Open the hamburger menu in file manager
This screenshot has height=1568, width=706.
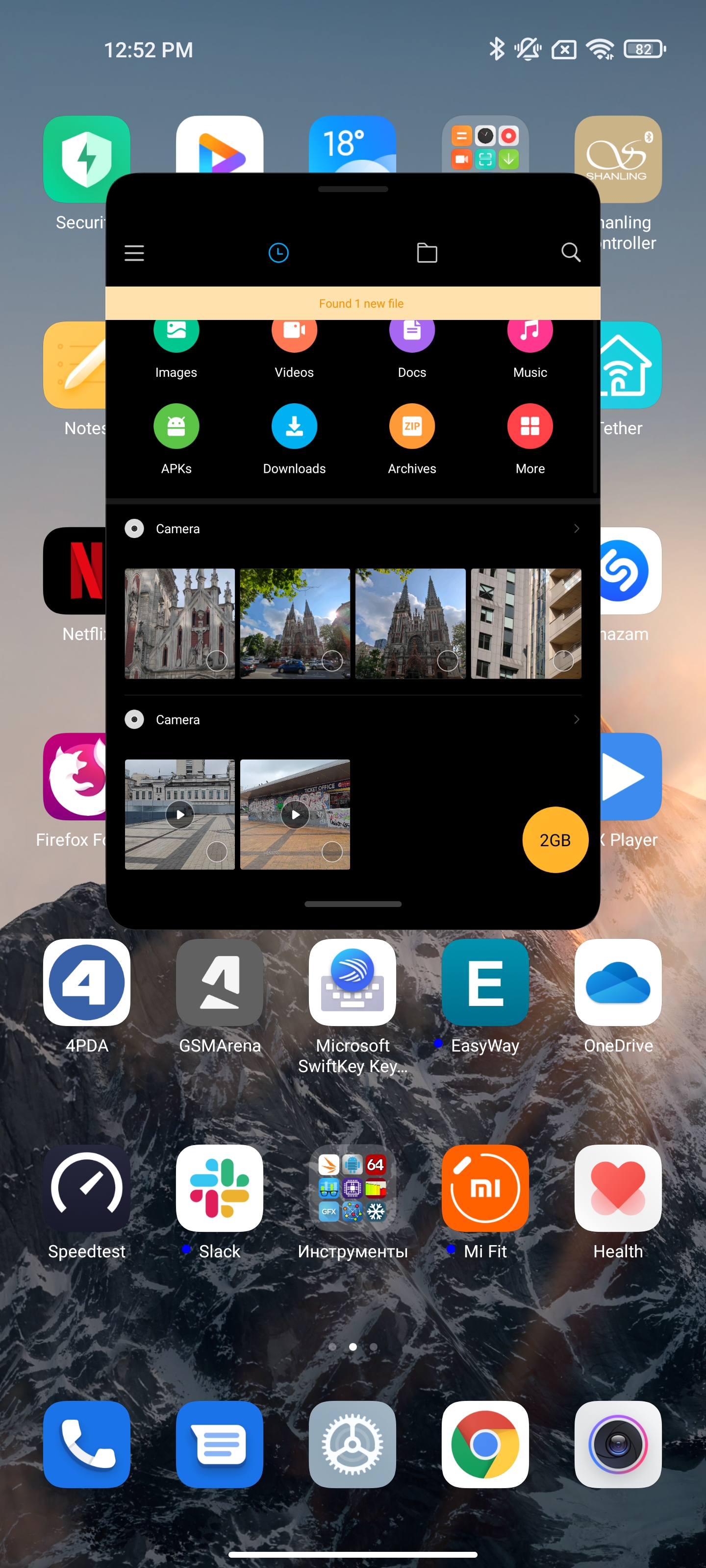tap(134, 253)
